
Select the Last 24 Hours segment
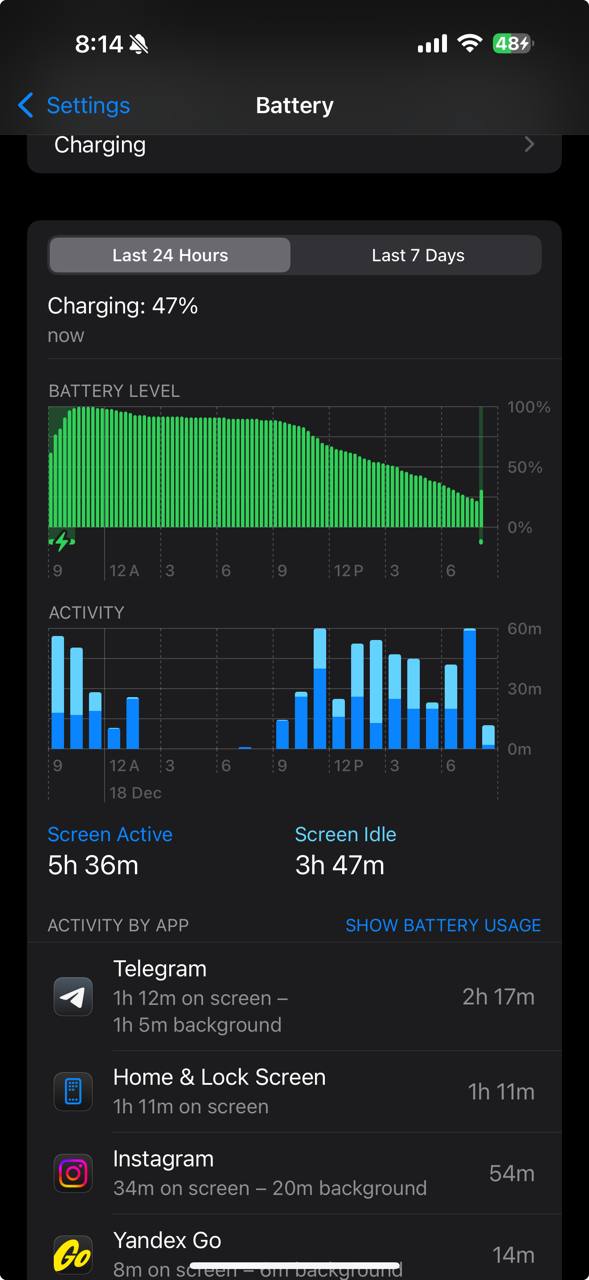[170, 255]
